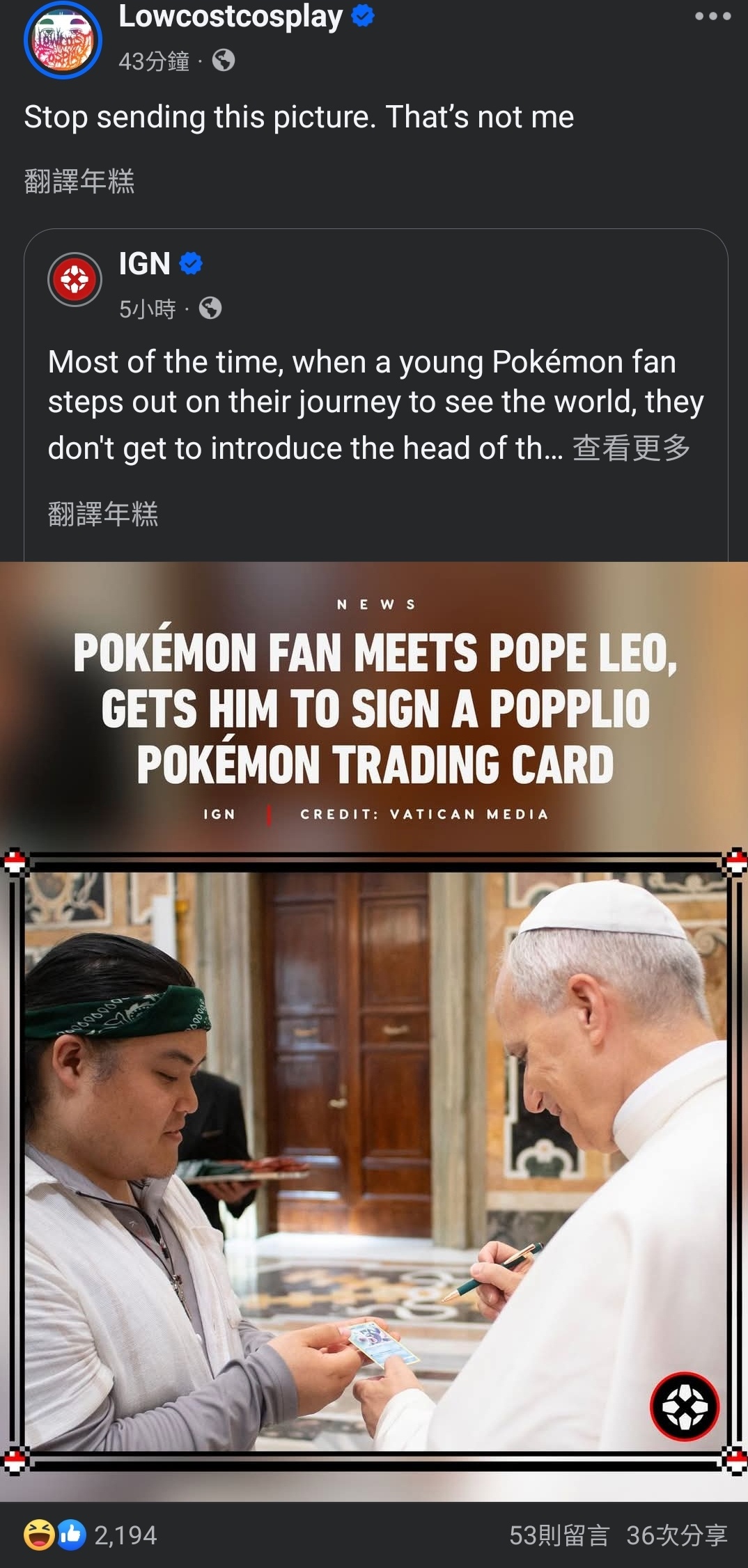Viewport: 748px width, 1568px height.
Task: Open the IGN page name link
Action: pos(144,263)
